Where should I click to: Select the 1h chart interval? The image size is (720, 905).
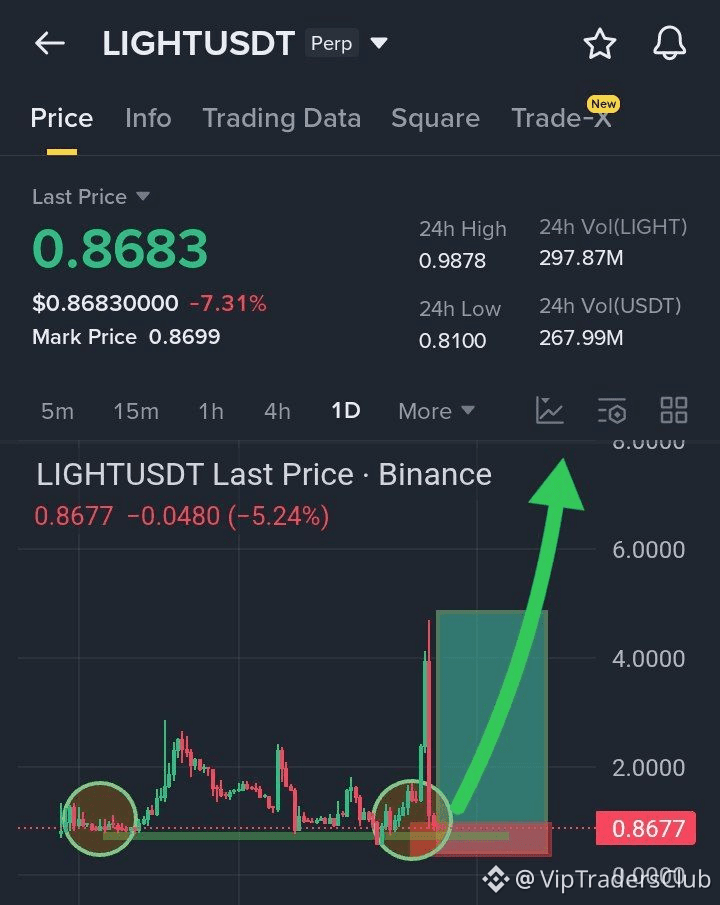211,411
